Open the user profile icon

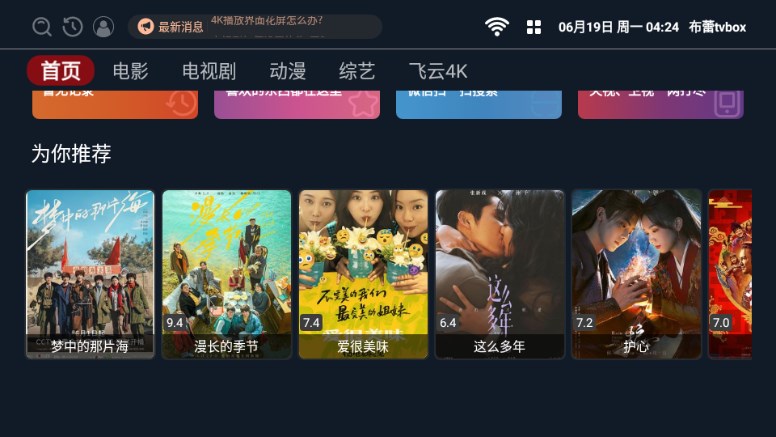coord(103,27)
